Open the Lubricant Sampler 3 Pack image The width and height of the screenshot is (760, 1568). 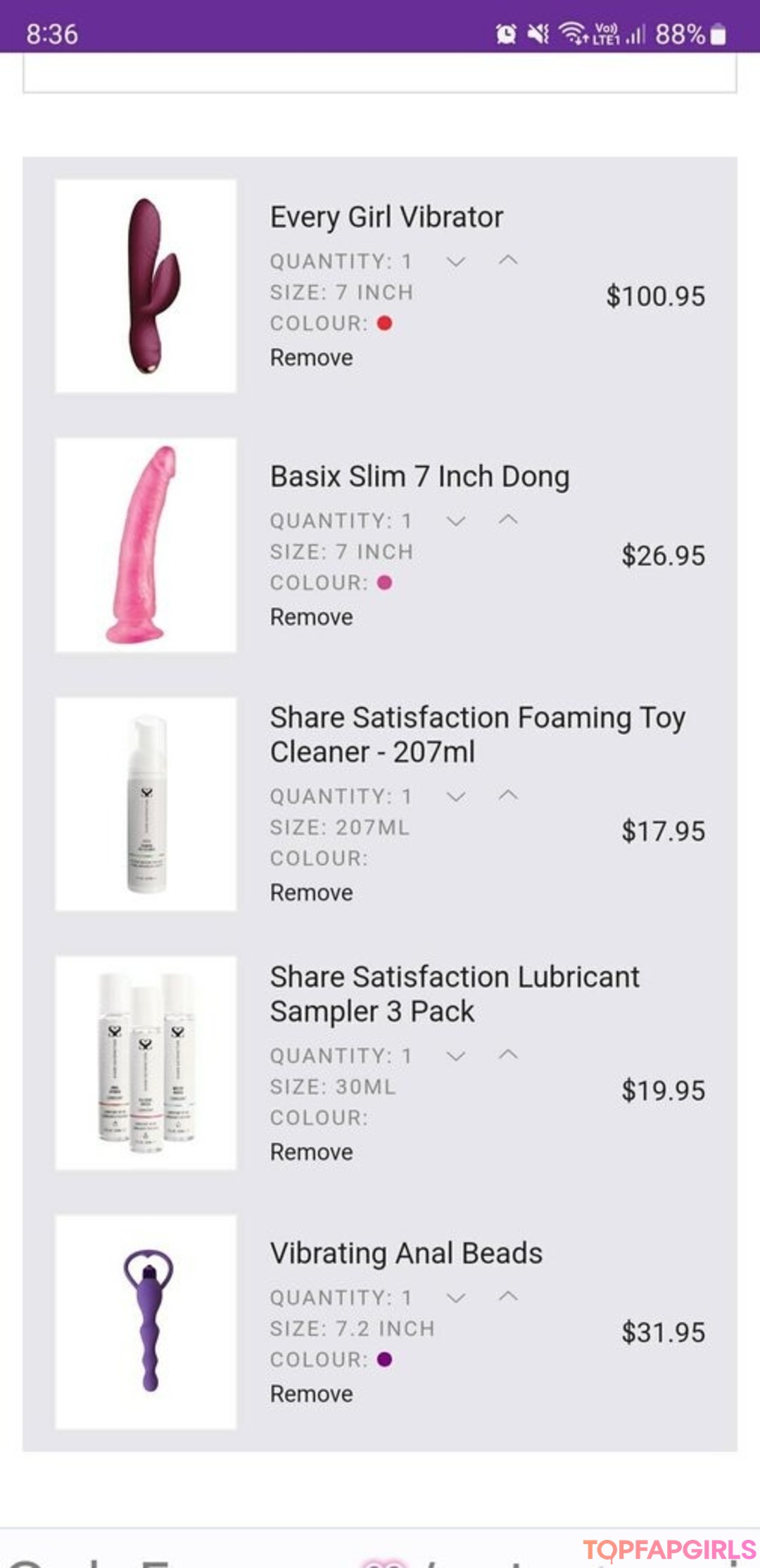[146, 1063]
